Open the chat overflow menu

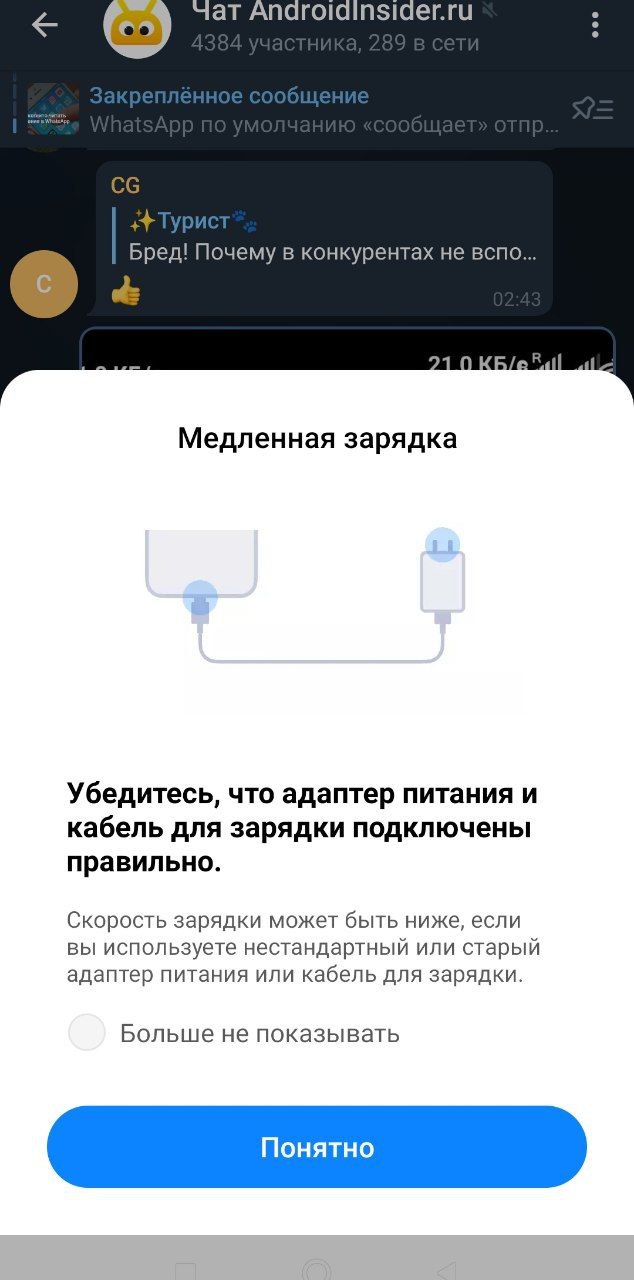(x=596, y=26)
